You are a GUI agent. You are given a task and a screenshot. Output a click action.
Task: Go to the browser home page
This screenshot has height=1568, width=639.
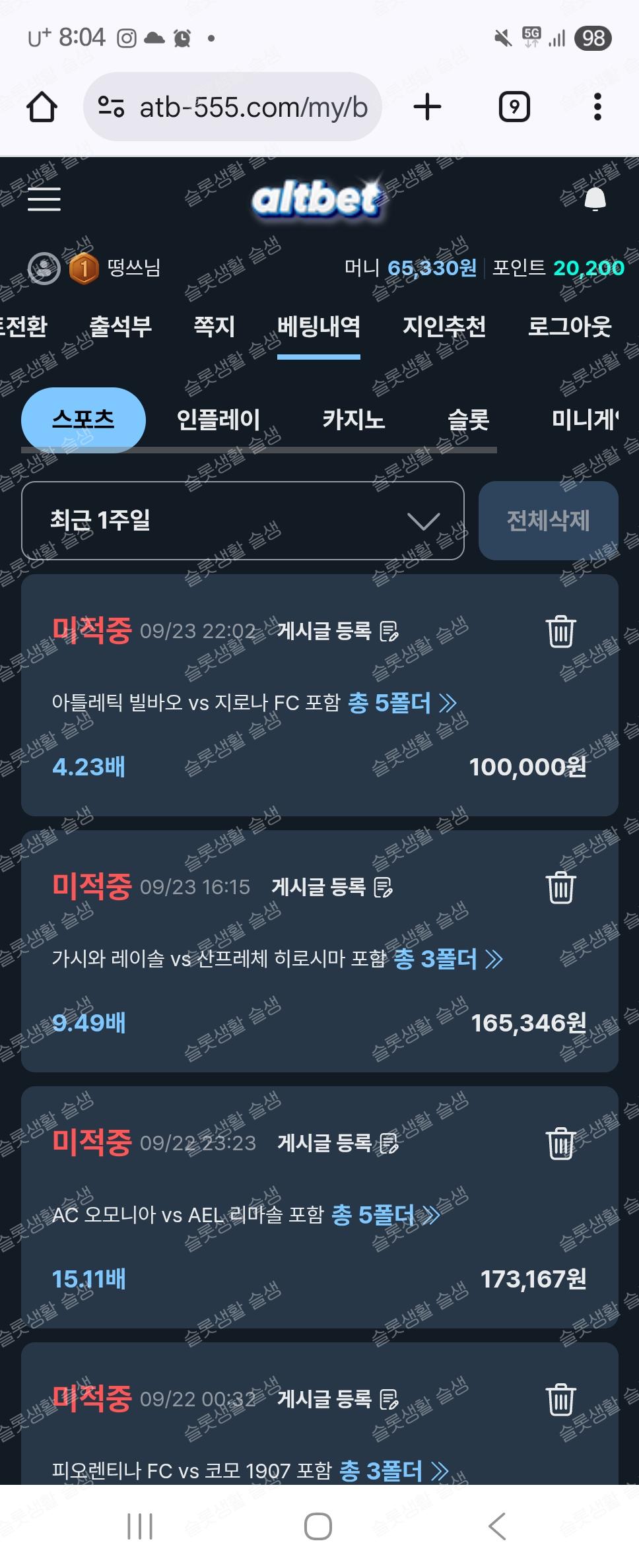click(42, 107)
